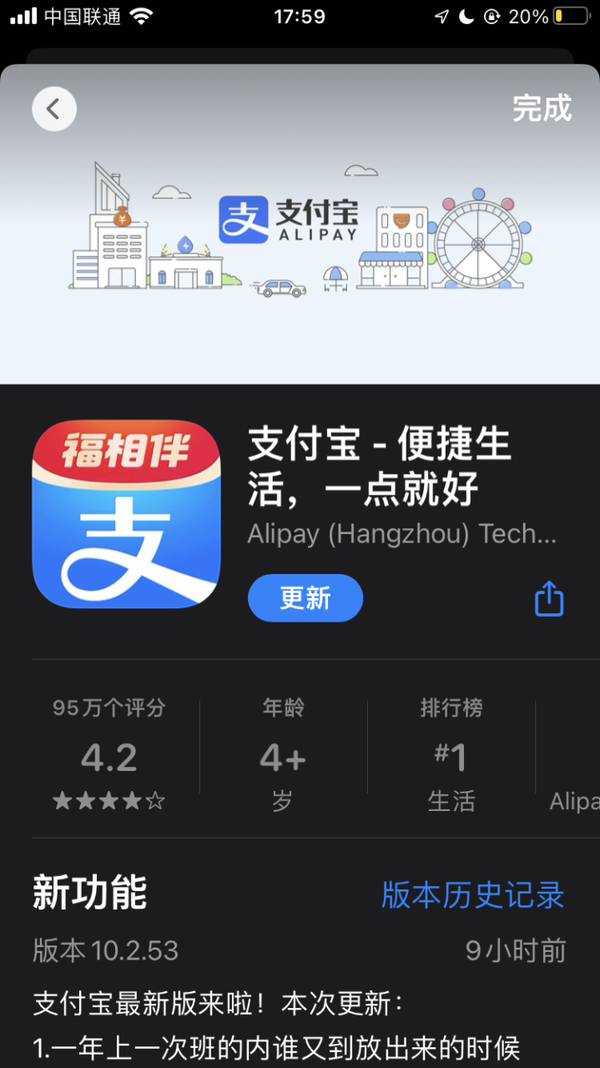Open the 95万个评分 ratings section
Screen dimensions: 600x1068
pyautogui.click(x=109, y=755)
